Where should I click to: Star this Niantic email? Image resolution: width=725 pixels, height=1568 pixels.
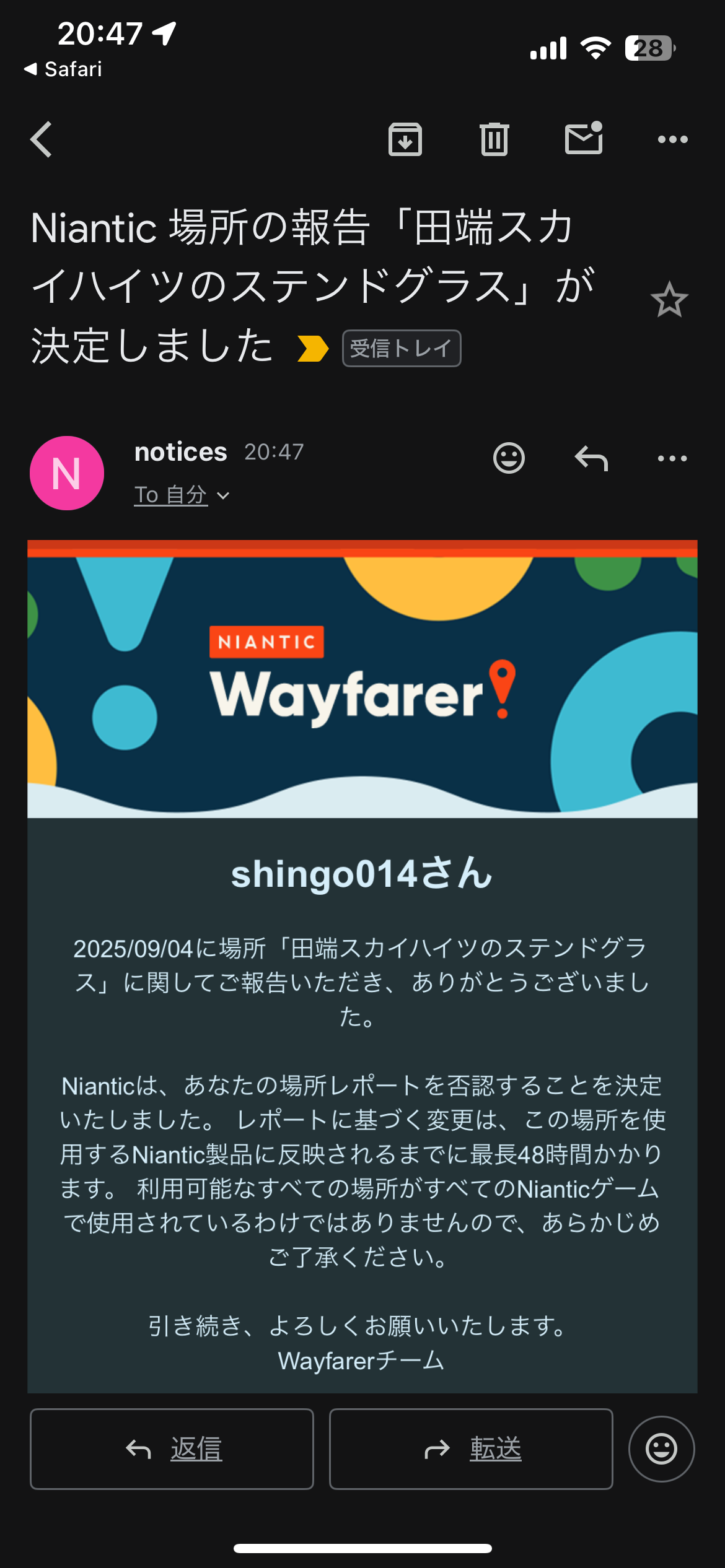tap(669, 300)
